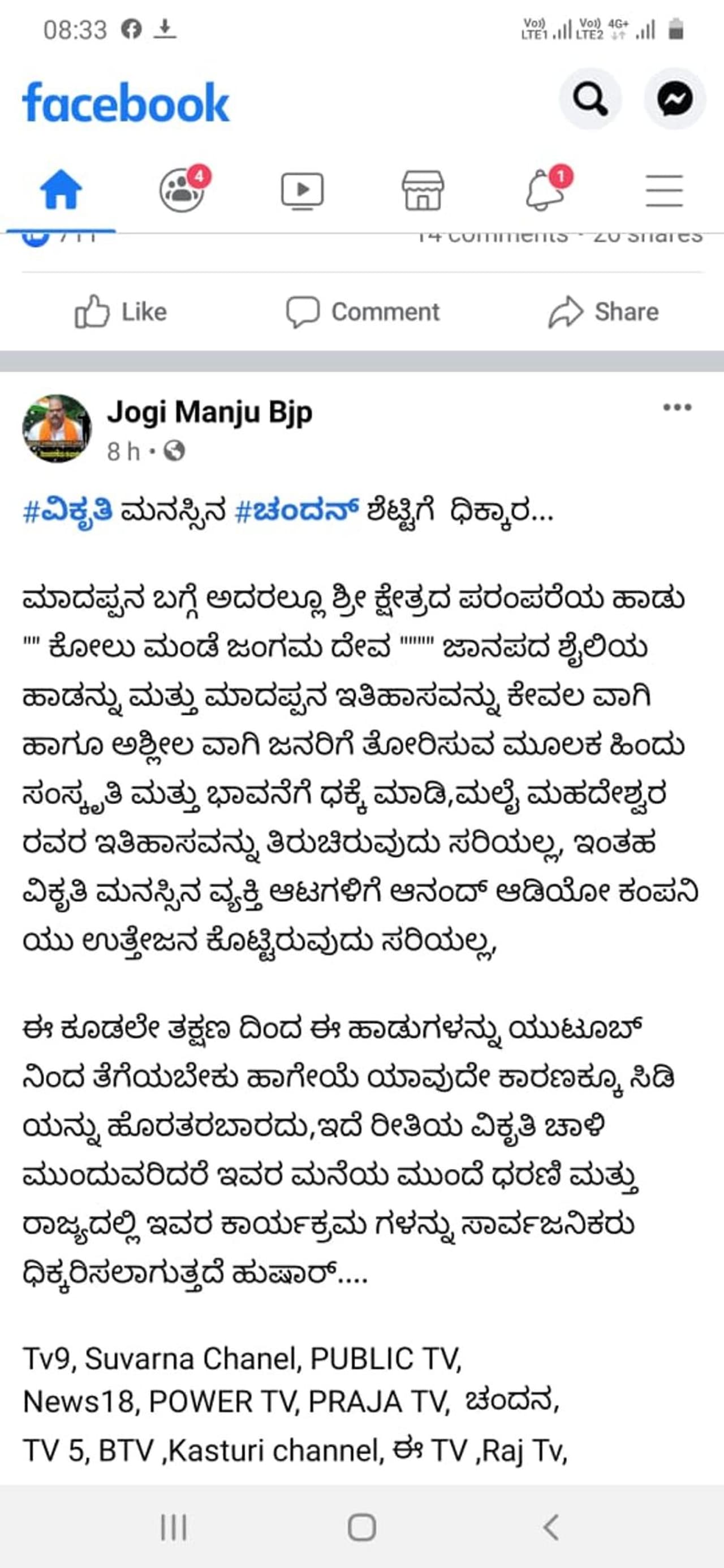Open options for Jogi Manju Bjp's post
This screenshot has height=1568, width=724.
pos(677,407)
